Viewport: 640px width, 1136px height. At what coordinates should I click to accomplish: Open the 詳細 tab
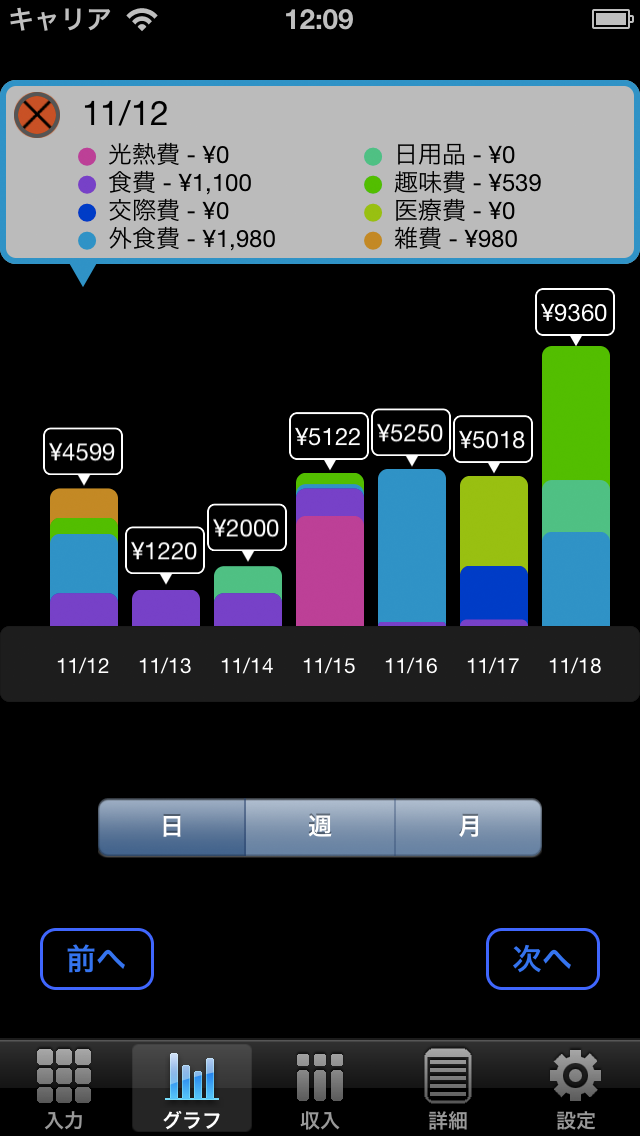coord(448,1089)
